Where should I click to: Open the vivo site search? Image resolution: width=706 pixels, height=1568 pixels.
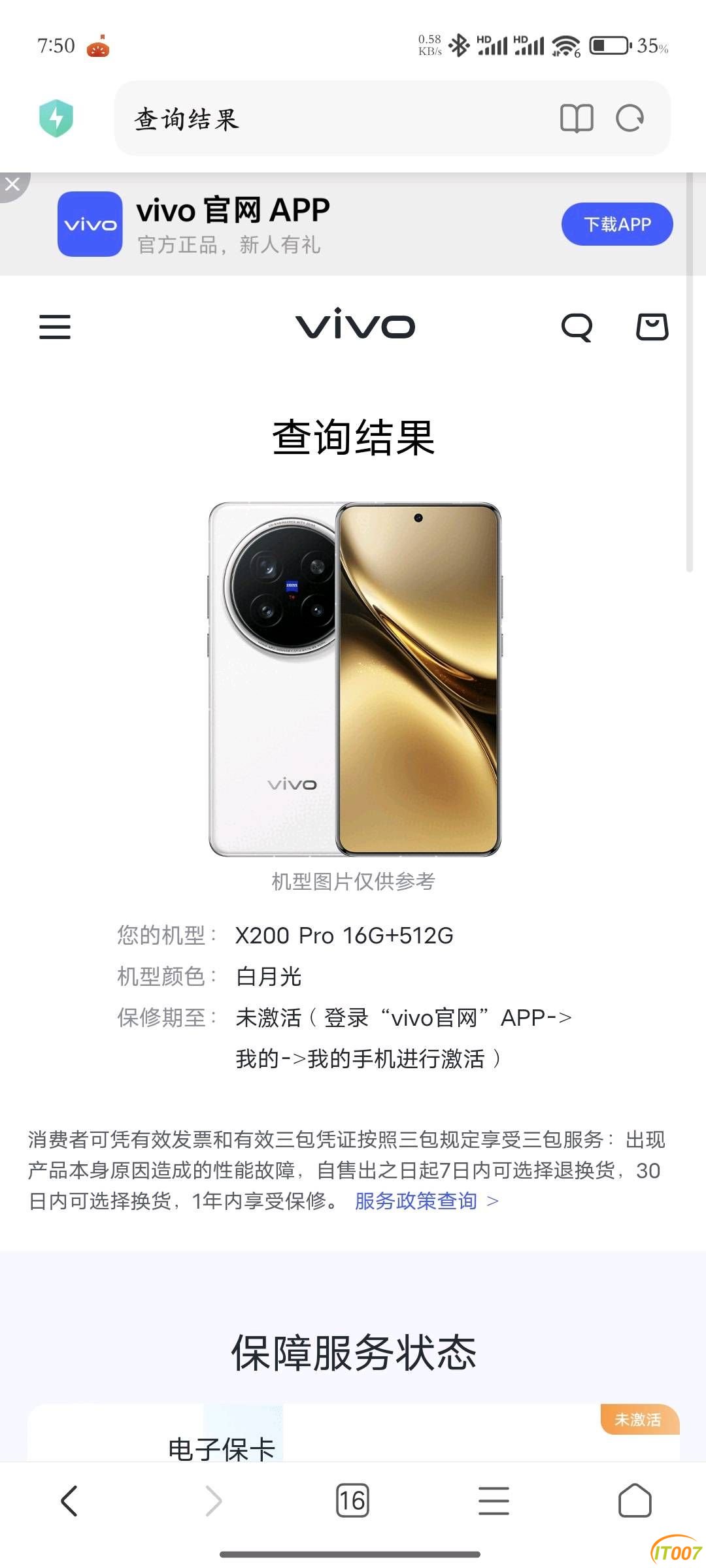coord(577,327)
